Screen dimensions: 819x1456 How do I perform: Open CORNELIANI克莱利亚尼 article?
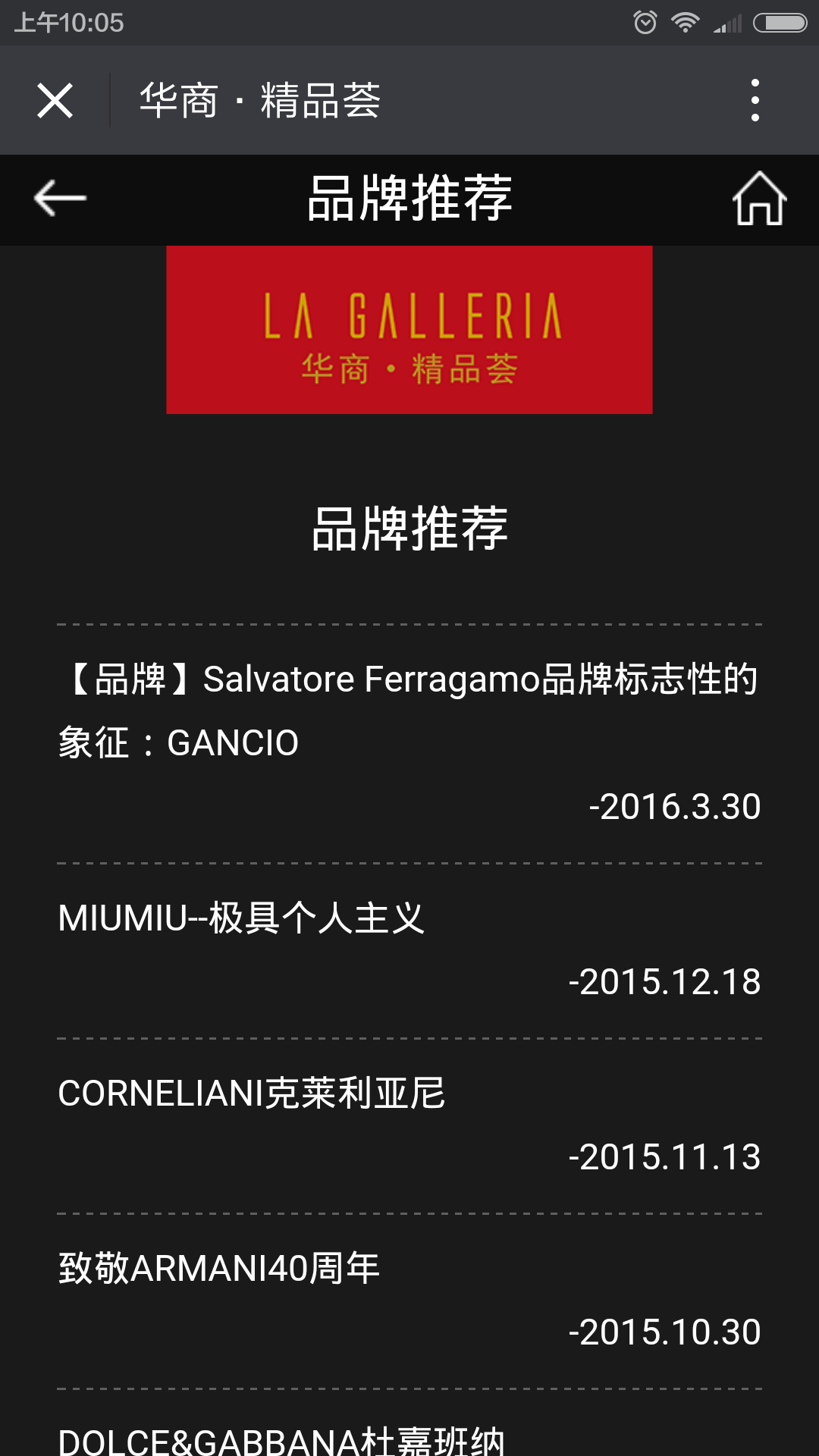(x=252, y=1094)
